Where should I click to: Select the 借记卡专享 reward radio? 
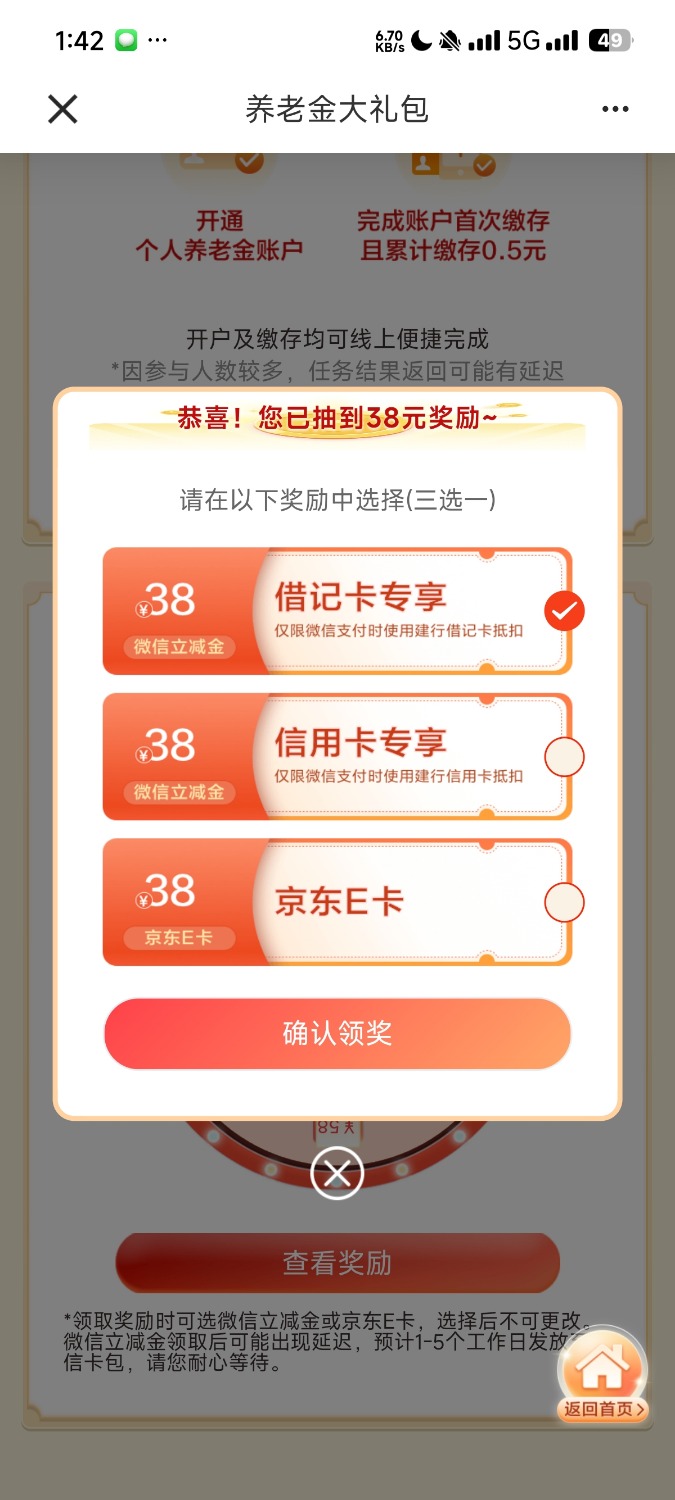point(565,611)
